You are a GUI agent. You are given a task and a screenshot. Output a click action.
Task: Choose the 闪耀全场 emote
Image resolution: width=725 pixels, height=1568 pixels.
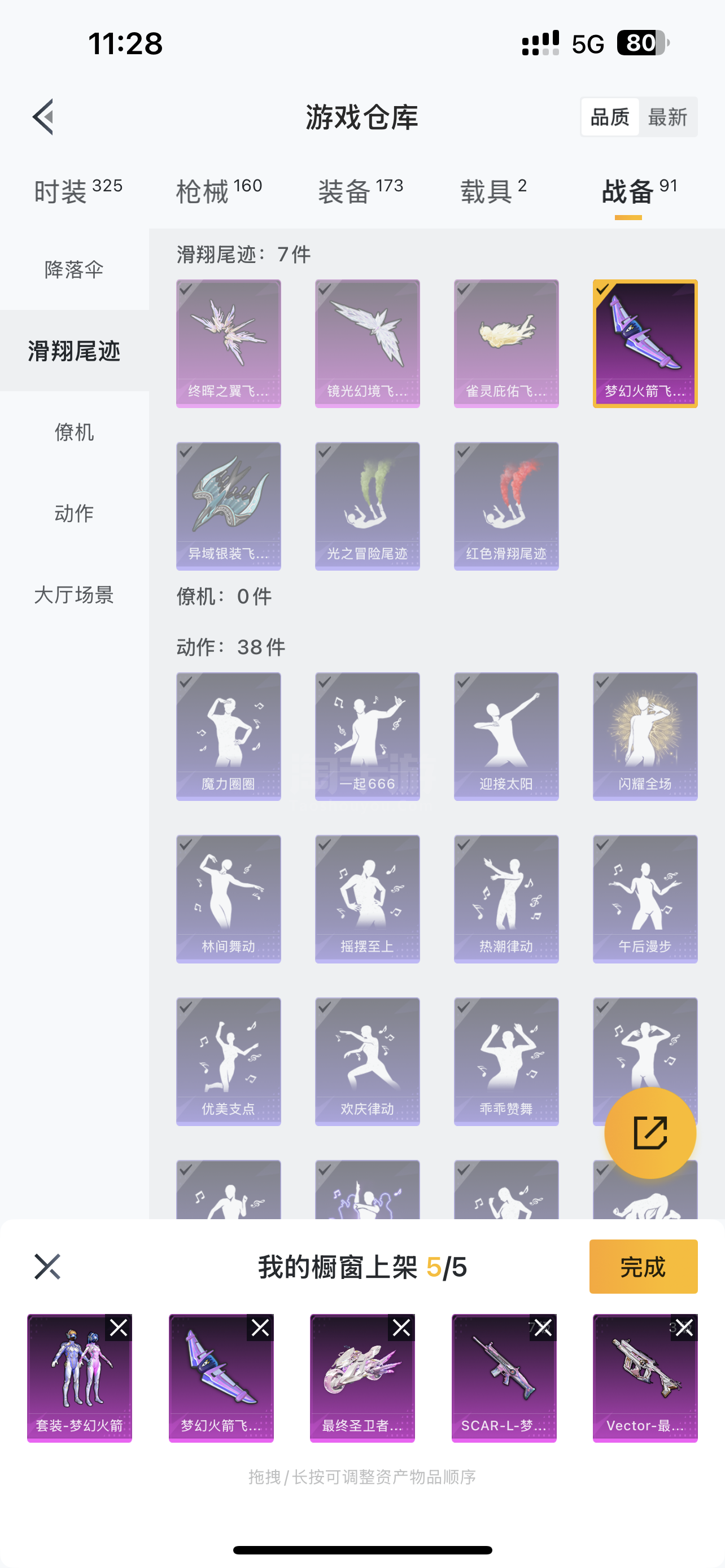645,736
